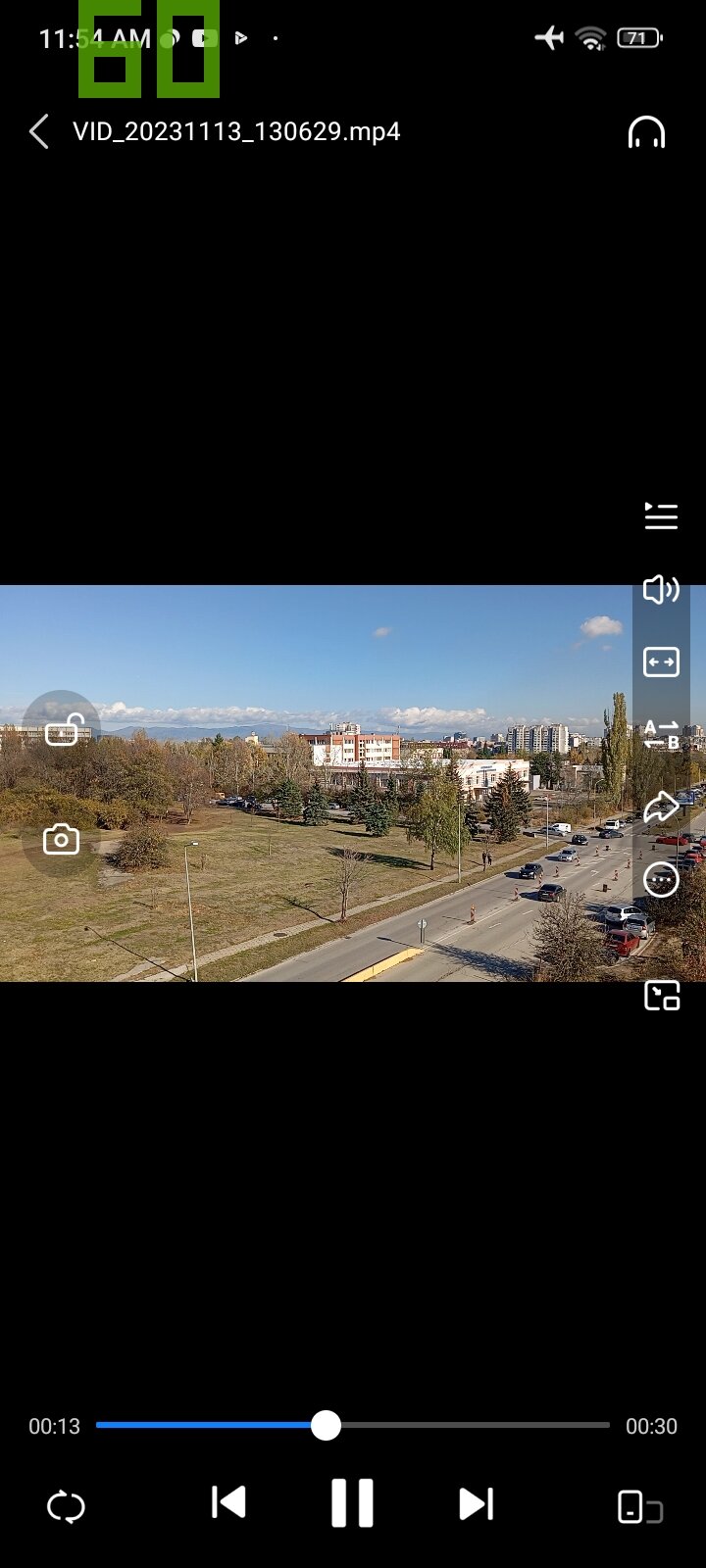The image size is (706, 1568).
Task: Go back from the video player
Action: [39, 131]
